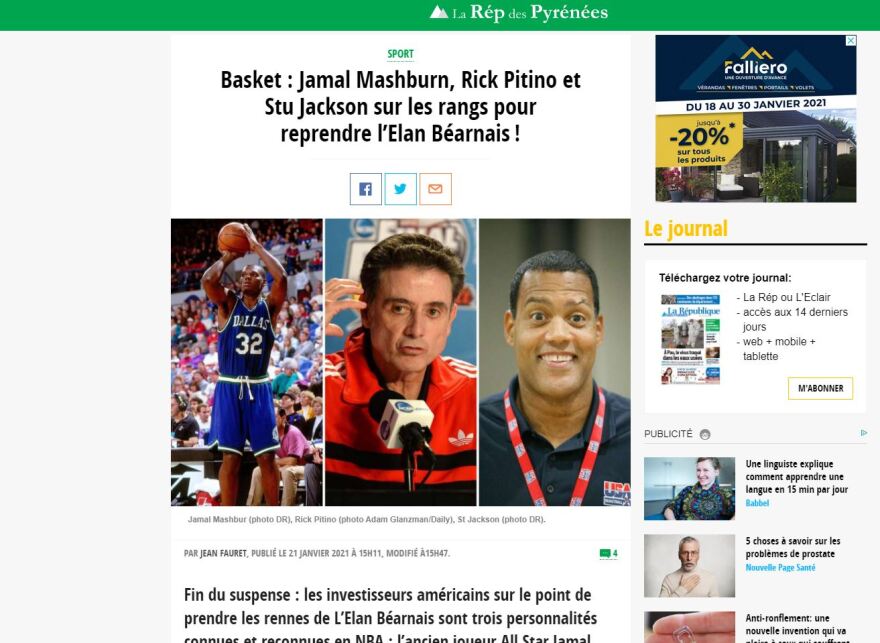The image size is (880, 643).
Task: View the article comments count
Action: 608,553
